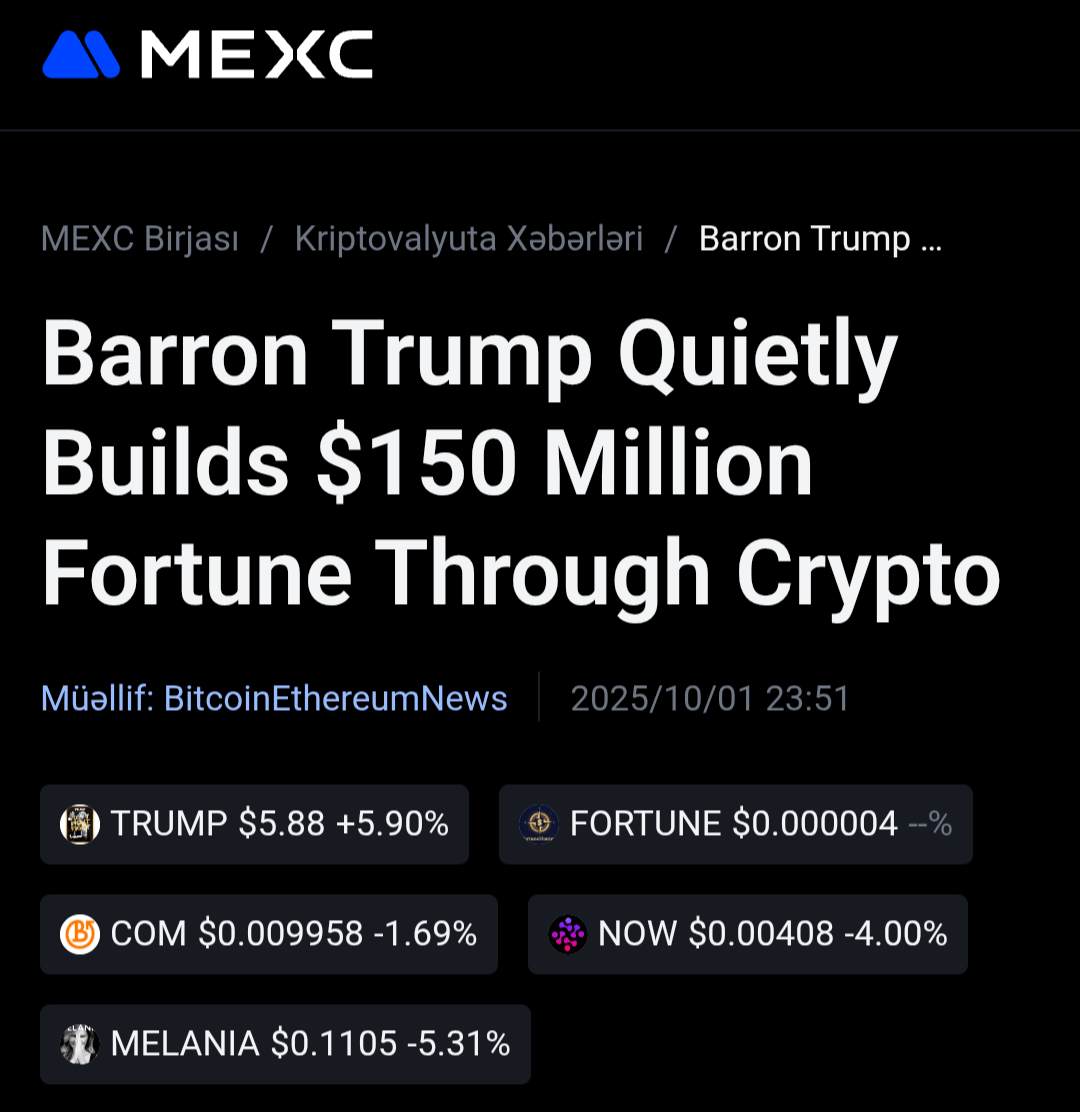Open the author link BitcoinEthereumNews
Screen dimensions: 1080x1112
click(335, 698)
